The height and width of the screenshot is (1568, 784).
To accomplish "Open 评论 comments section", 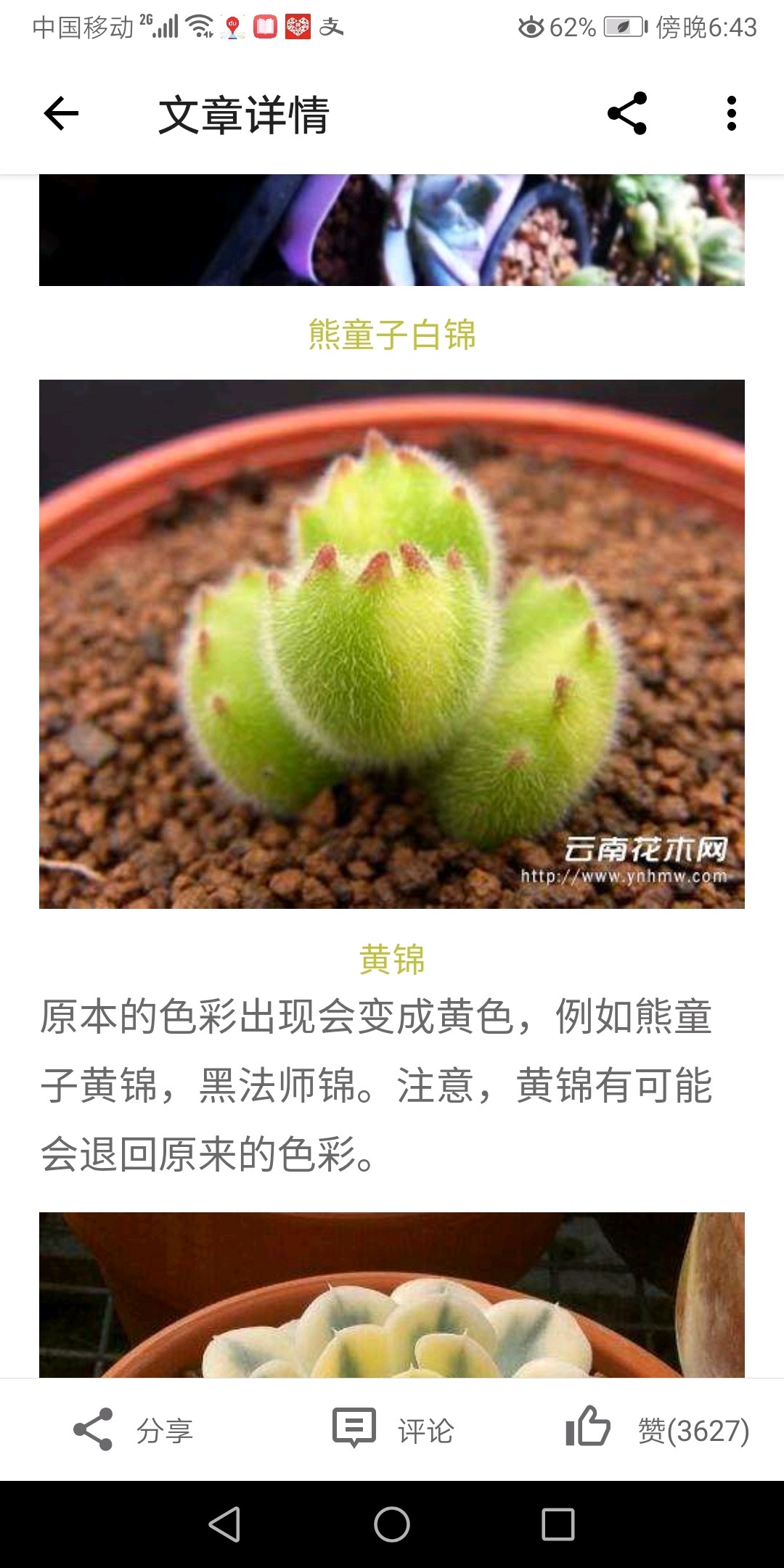I will (x=393, y=1430).
